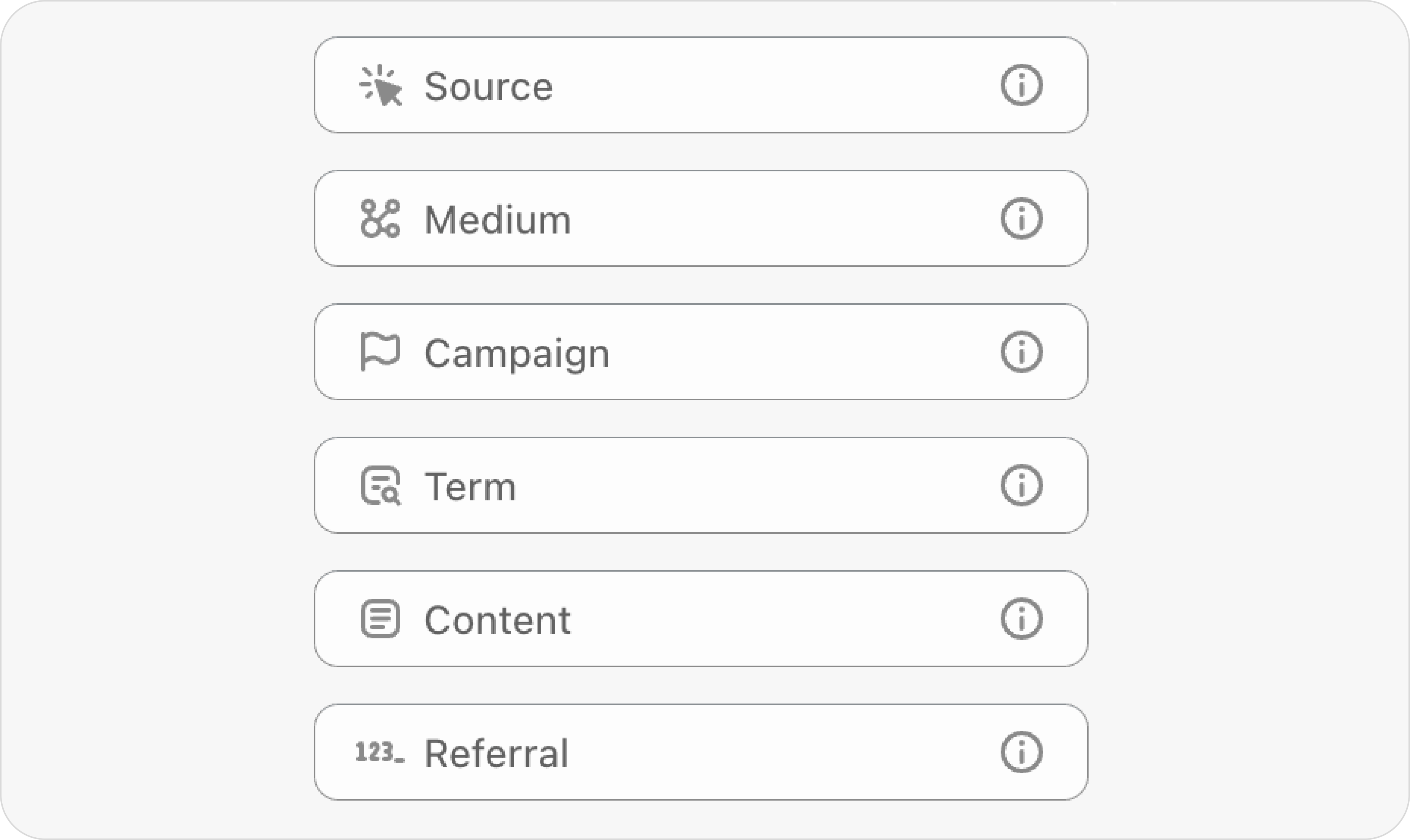Select the Content field
This screenshot has width=1410, height=840.
point(679,619)
